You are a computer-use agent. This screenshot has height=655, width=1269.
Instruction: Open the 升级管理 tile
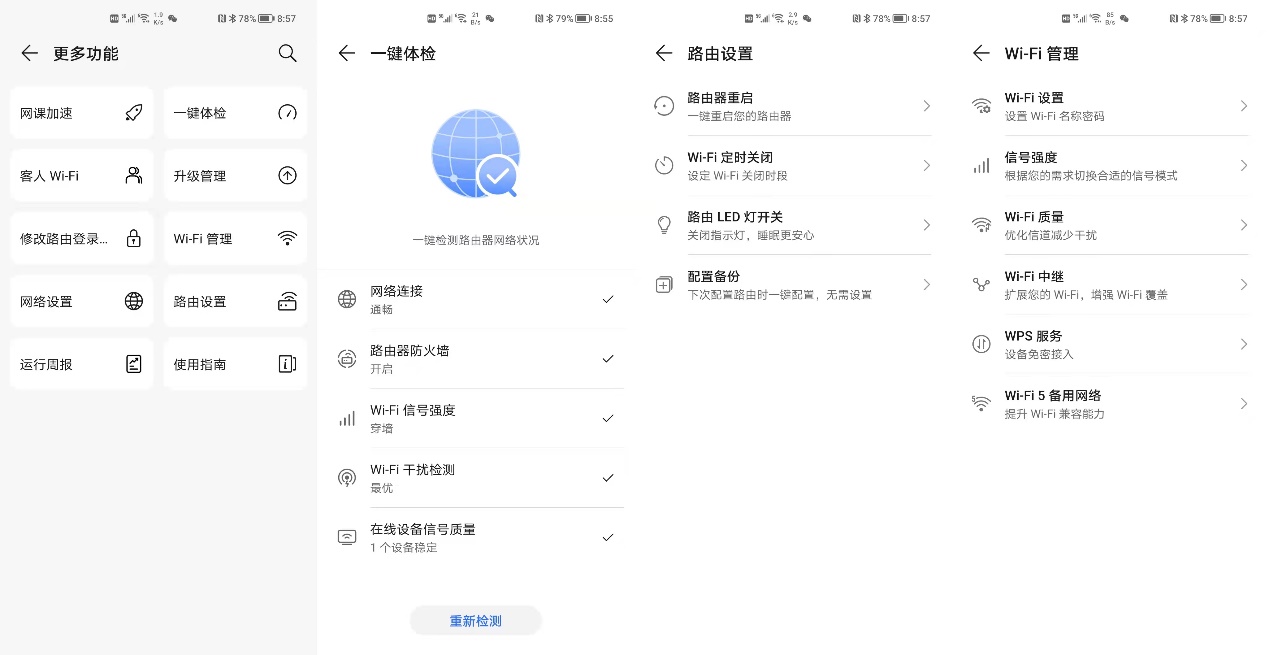(x=235, y=176)
